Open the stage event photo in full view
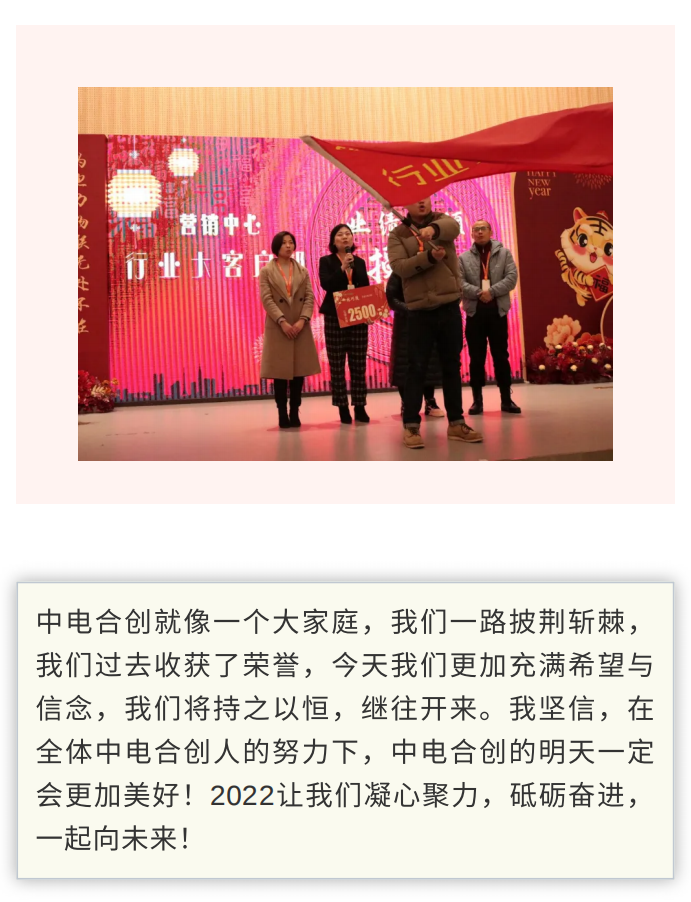Screen dimensions: 691x902 pos(345,274)
